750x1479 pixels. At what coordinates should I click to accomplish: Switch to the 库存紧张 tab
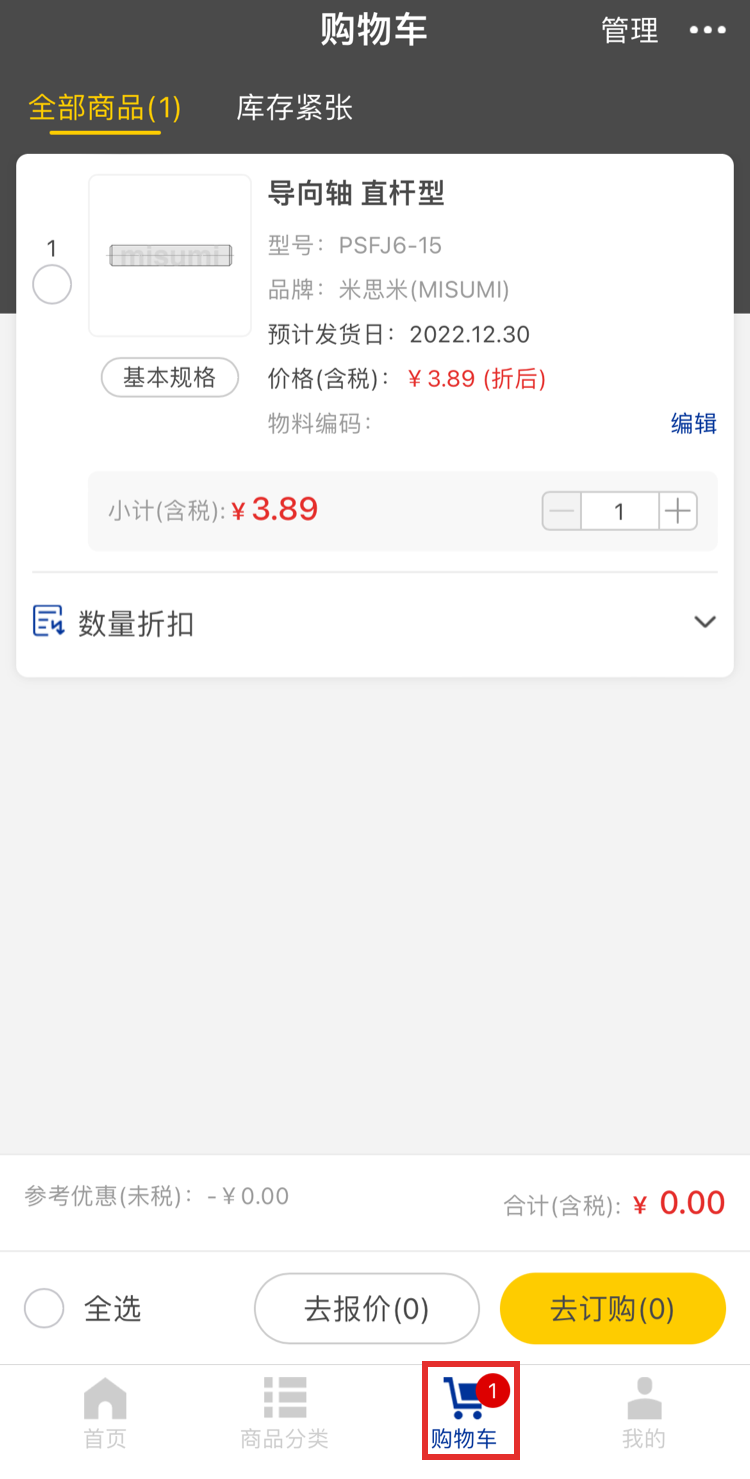pyautogui.click(x=294, y=108)
